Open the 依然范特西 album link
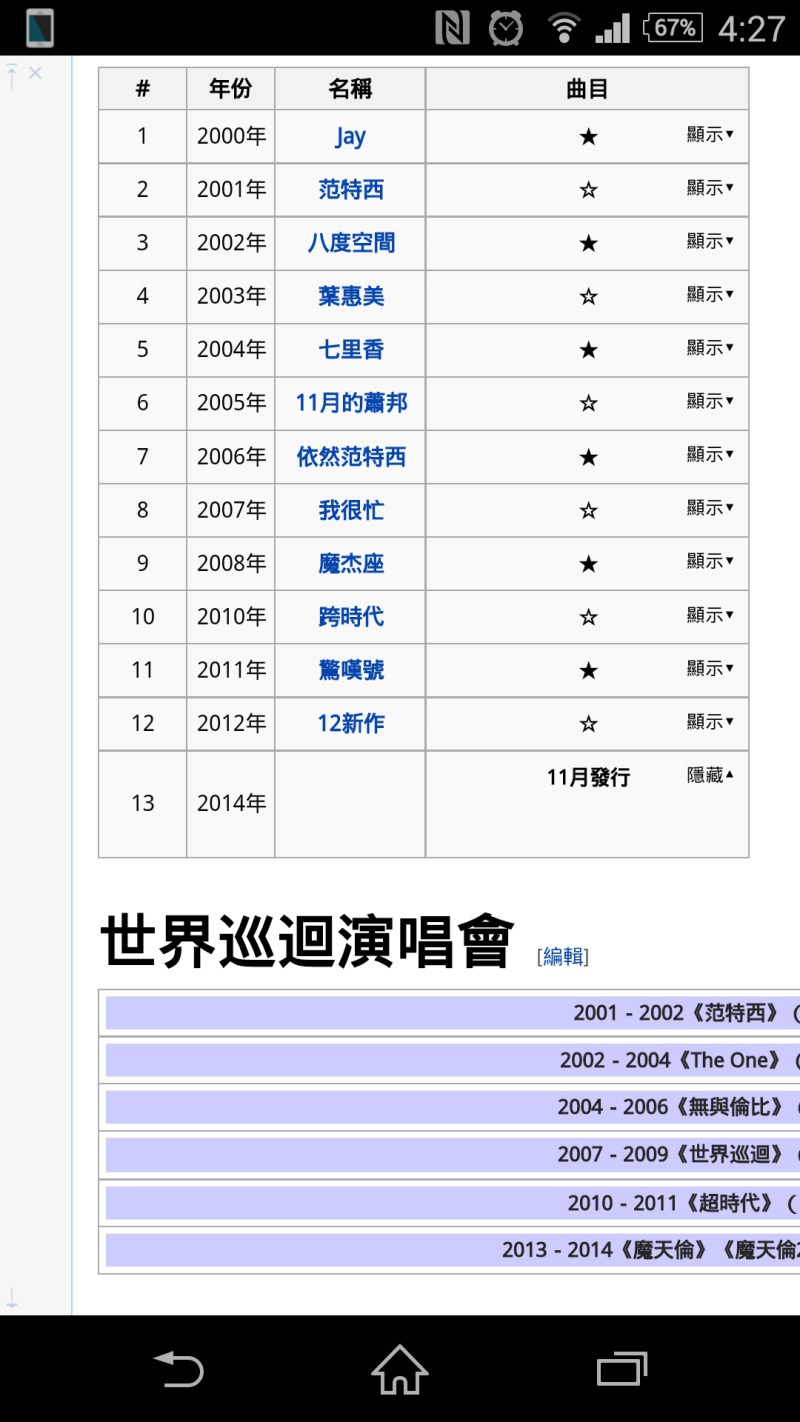Viewport: 800px width, 1422px height. pyautogui.click(x=350, y=457)
